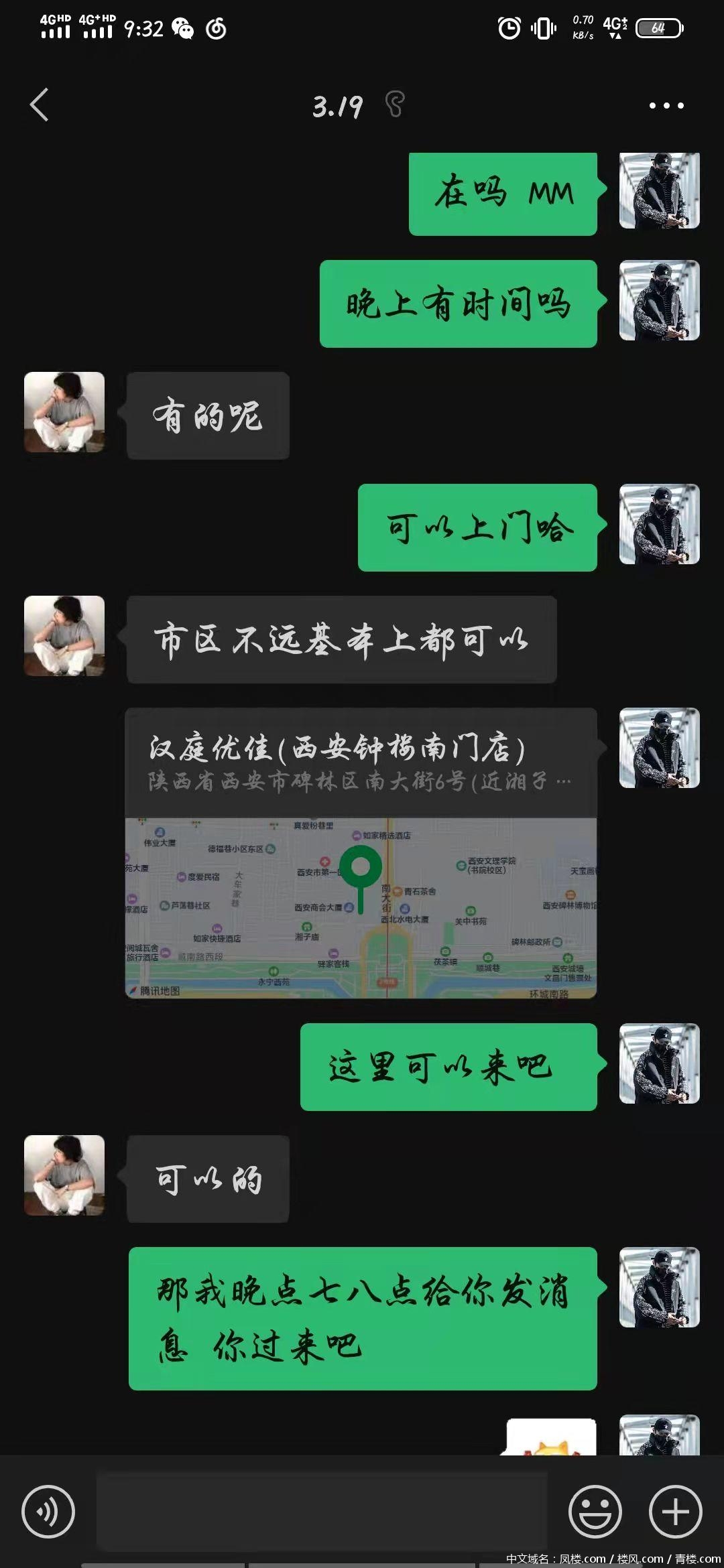Open the plus attachments panel
The height and width of the screenshot is (1568, 724).
(x=675, y=1511)
